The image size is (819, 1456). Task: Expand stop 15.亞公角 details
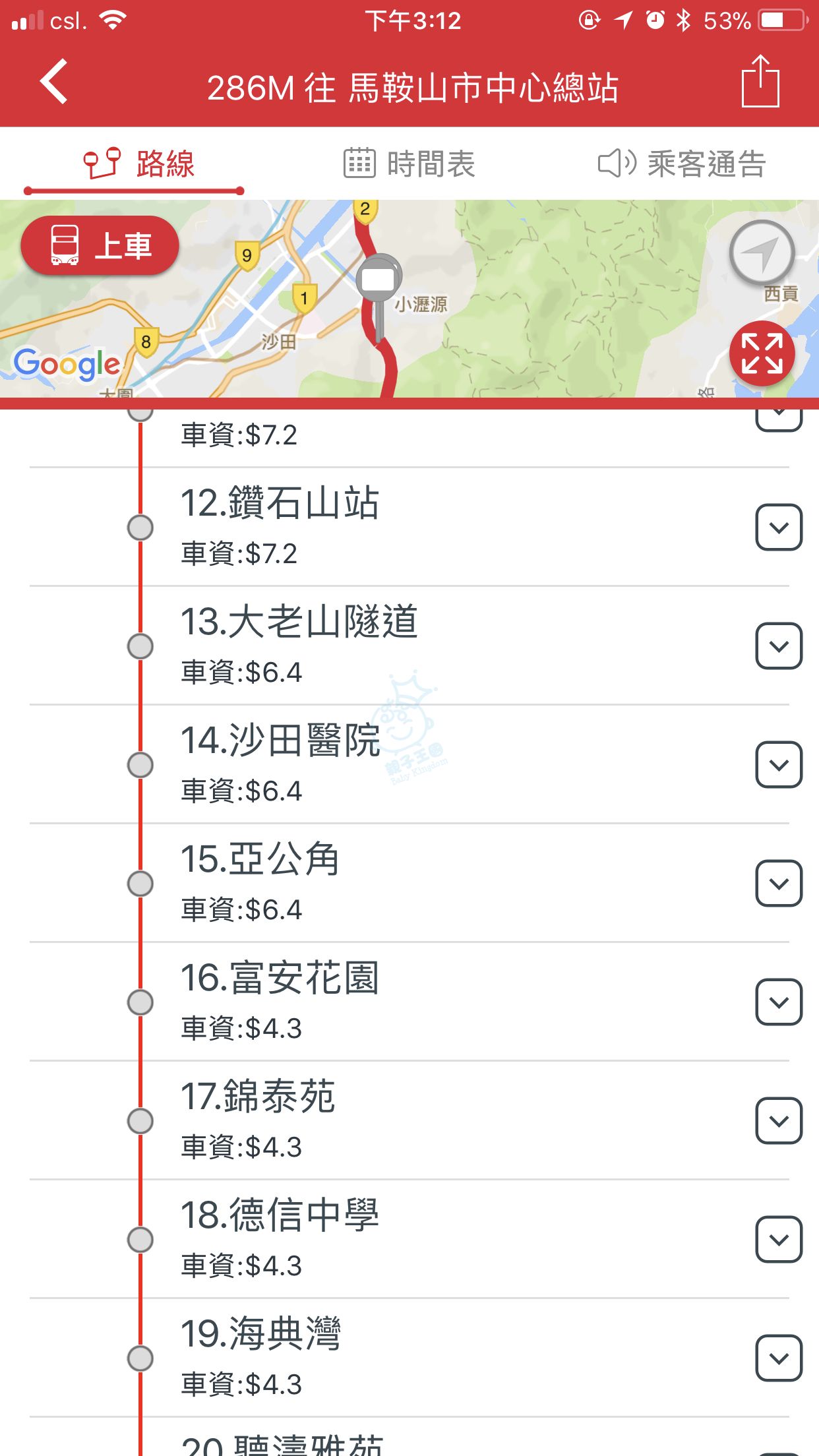[x=779, y=884]
